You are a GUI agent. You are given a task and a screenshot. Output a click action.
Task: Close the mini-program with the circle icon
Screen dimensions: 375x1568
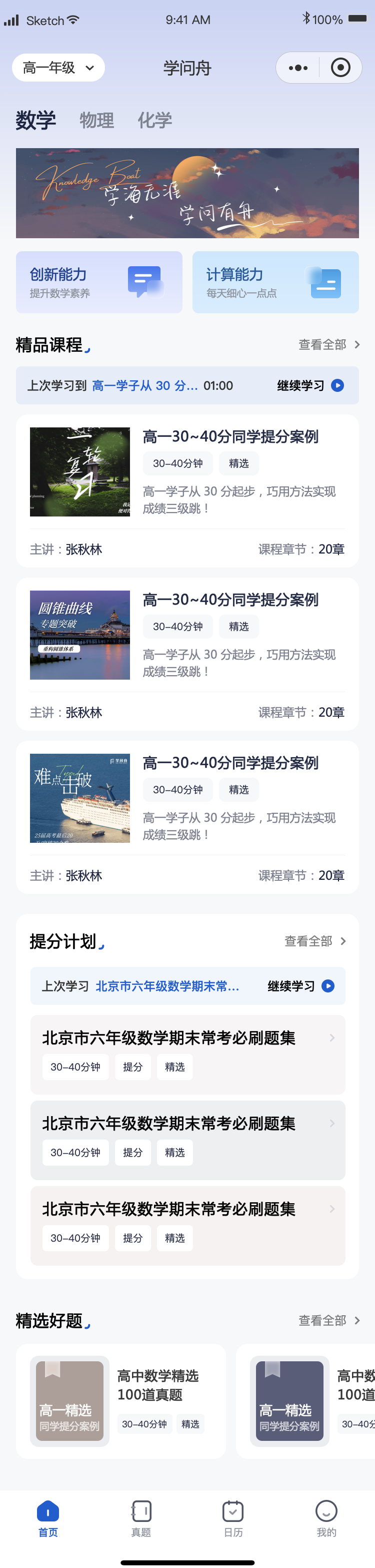[x=340, y=68]
